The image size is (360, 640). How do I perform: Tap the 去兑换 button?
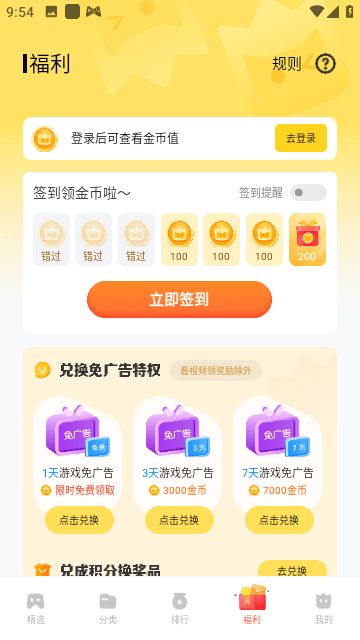pyautogui.click(x=292, y=569)
